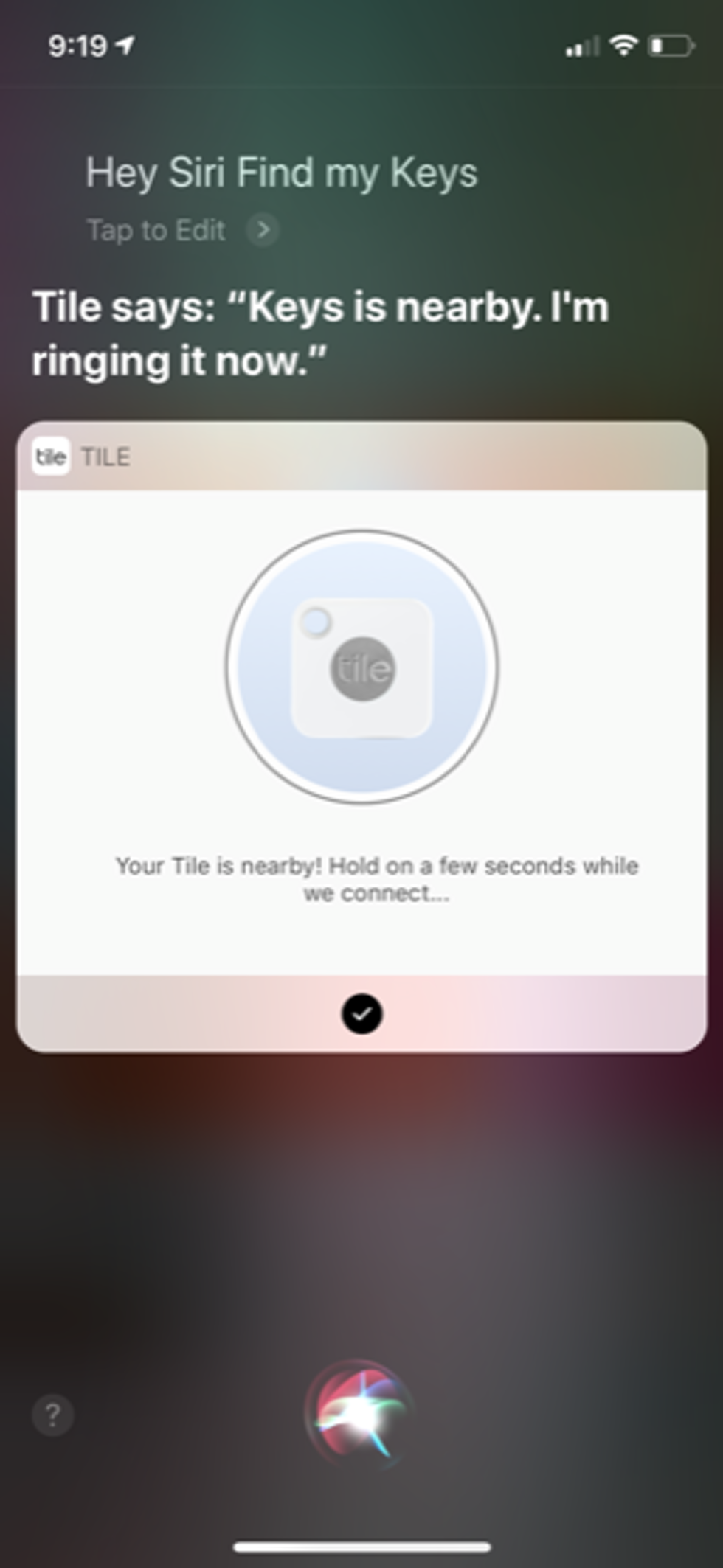Tap the checkmark button on Tile card
The image size is (723, 1568).
coord(361,1014)
